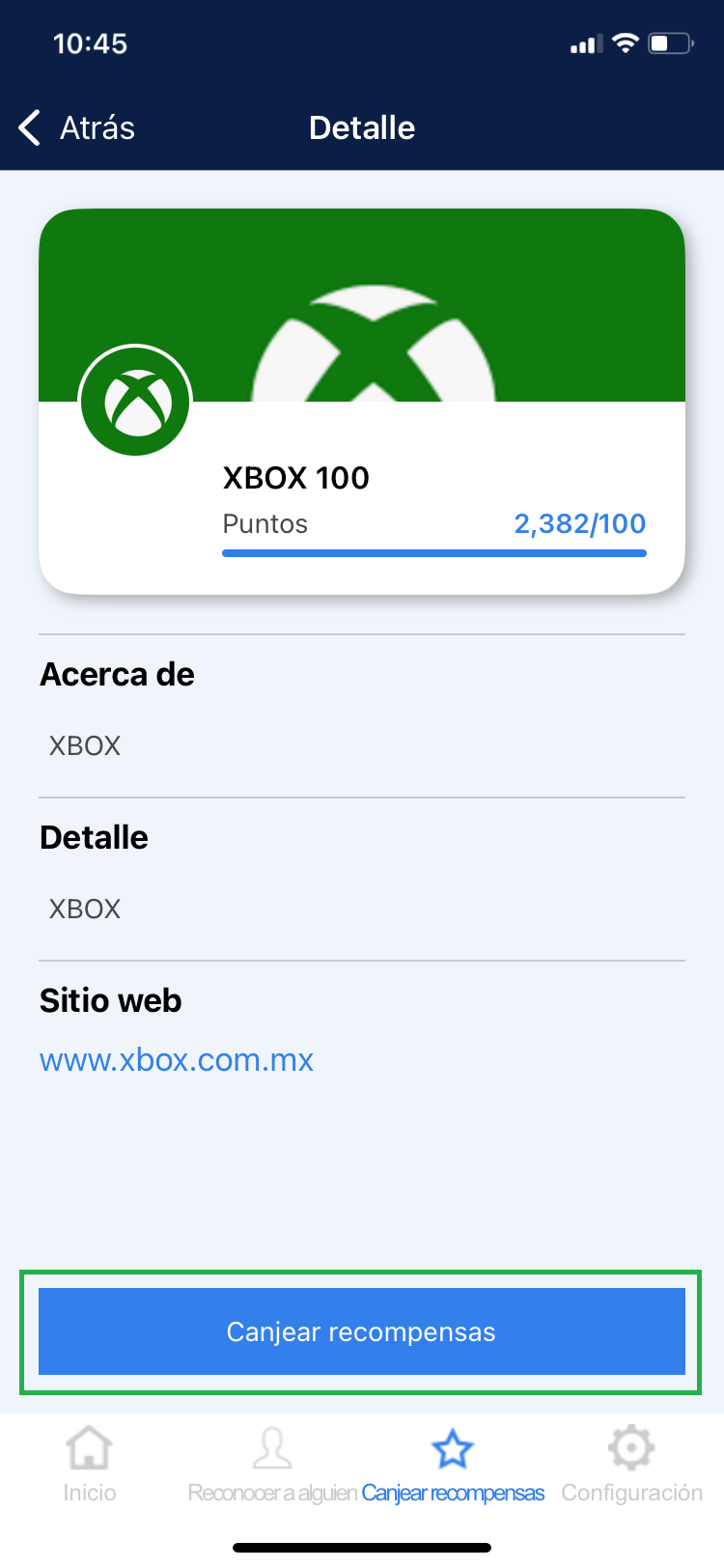Viewport: 724px width, 1568px height.
Task: Select the Canjear recompensas bottom tab
Action: 453,1465
